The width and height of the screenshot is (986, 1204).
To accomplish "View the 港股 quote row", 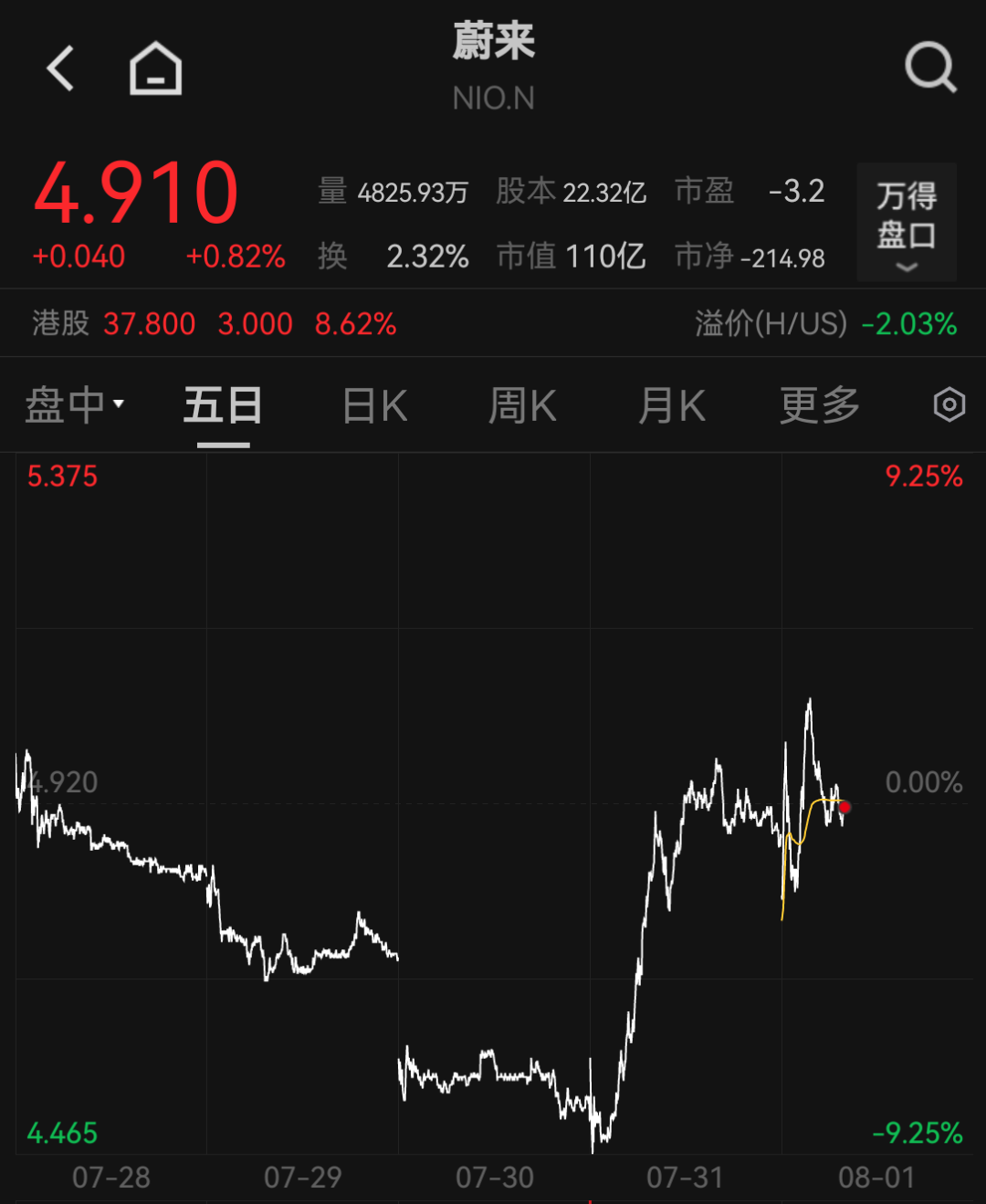I will [x=215, y=323].
